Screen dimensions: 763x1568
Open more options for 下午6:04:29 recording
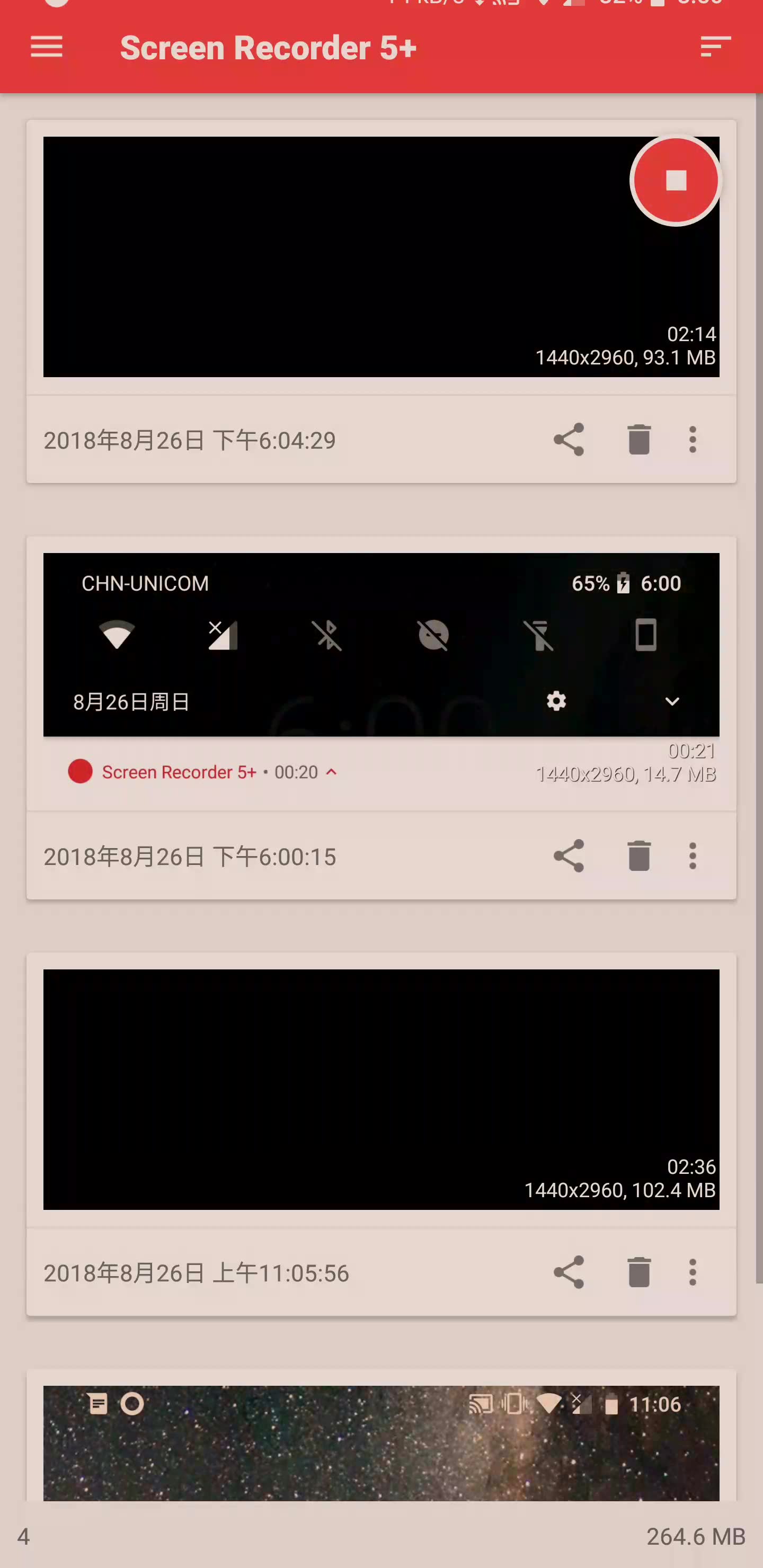click(693, 440)
